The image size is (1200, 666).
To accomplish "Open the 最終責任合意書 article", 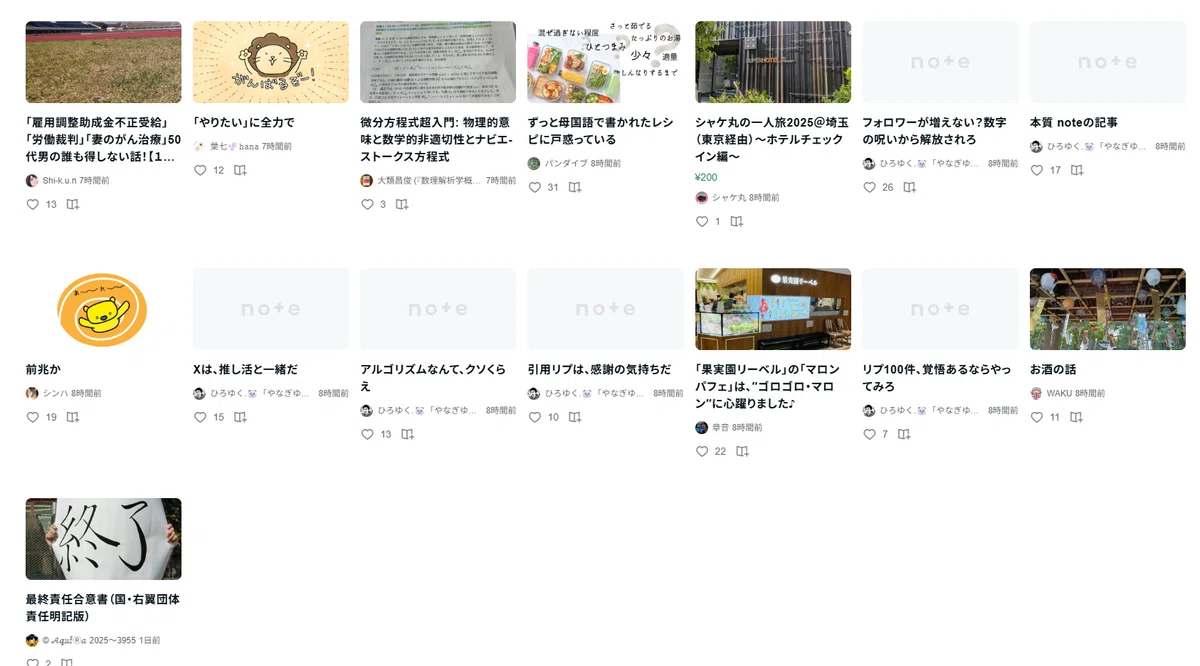I will 103,607.
